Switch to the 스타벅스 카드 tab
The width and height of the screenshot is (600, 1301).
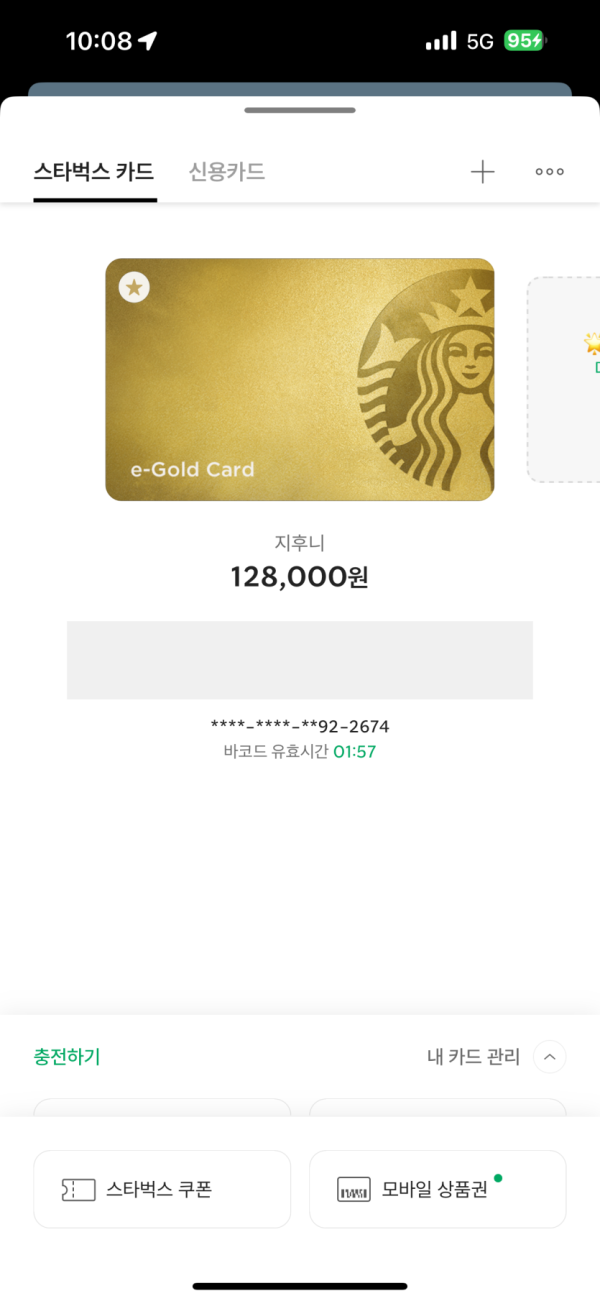(94, 172)
